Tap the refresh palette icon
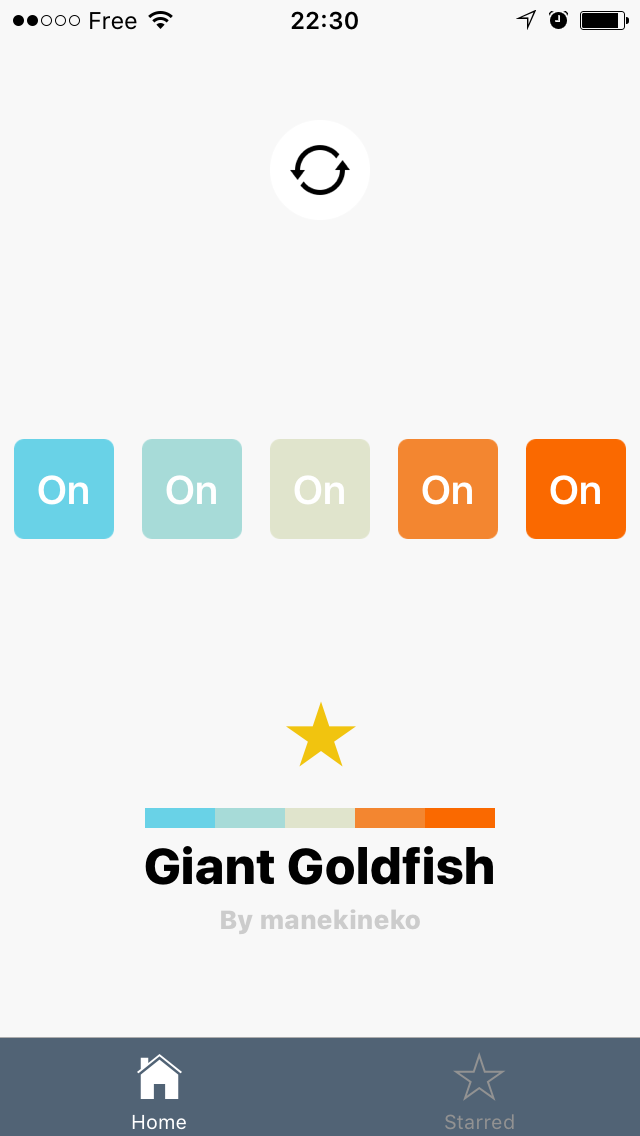 [x=320, y=170]
